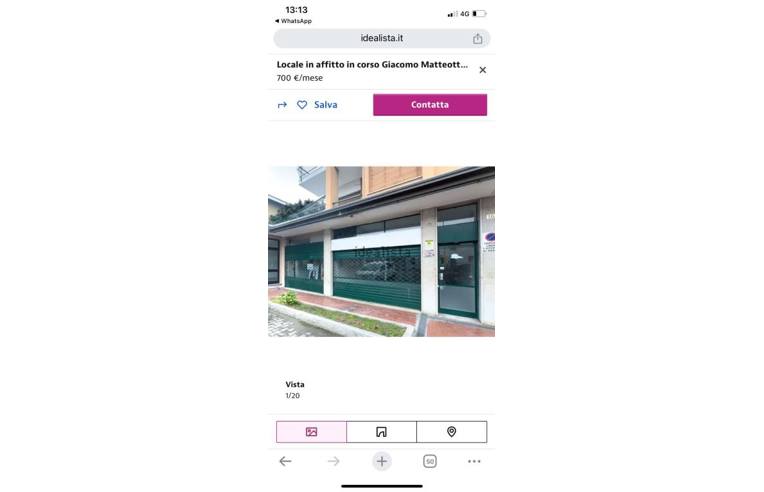Viewport: 764px width, 492px height.
Task: Share the page from the address bar
Action: [477, 38]
